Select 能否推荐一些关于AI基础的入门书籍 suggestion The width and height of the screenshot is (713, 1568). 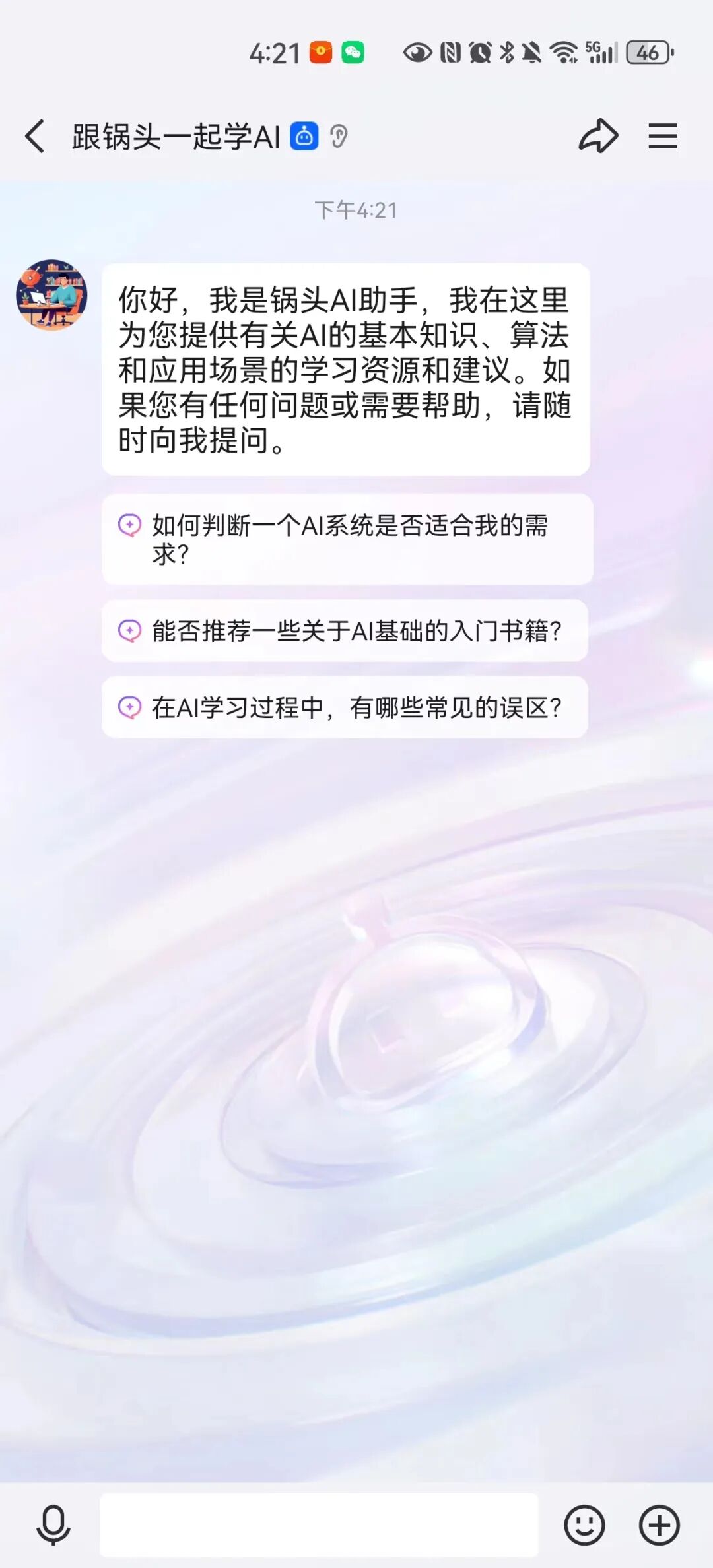pos(345,631)
